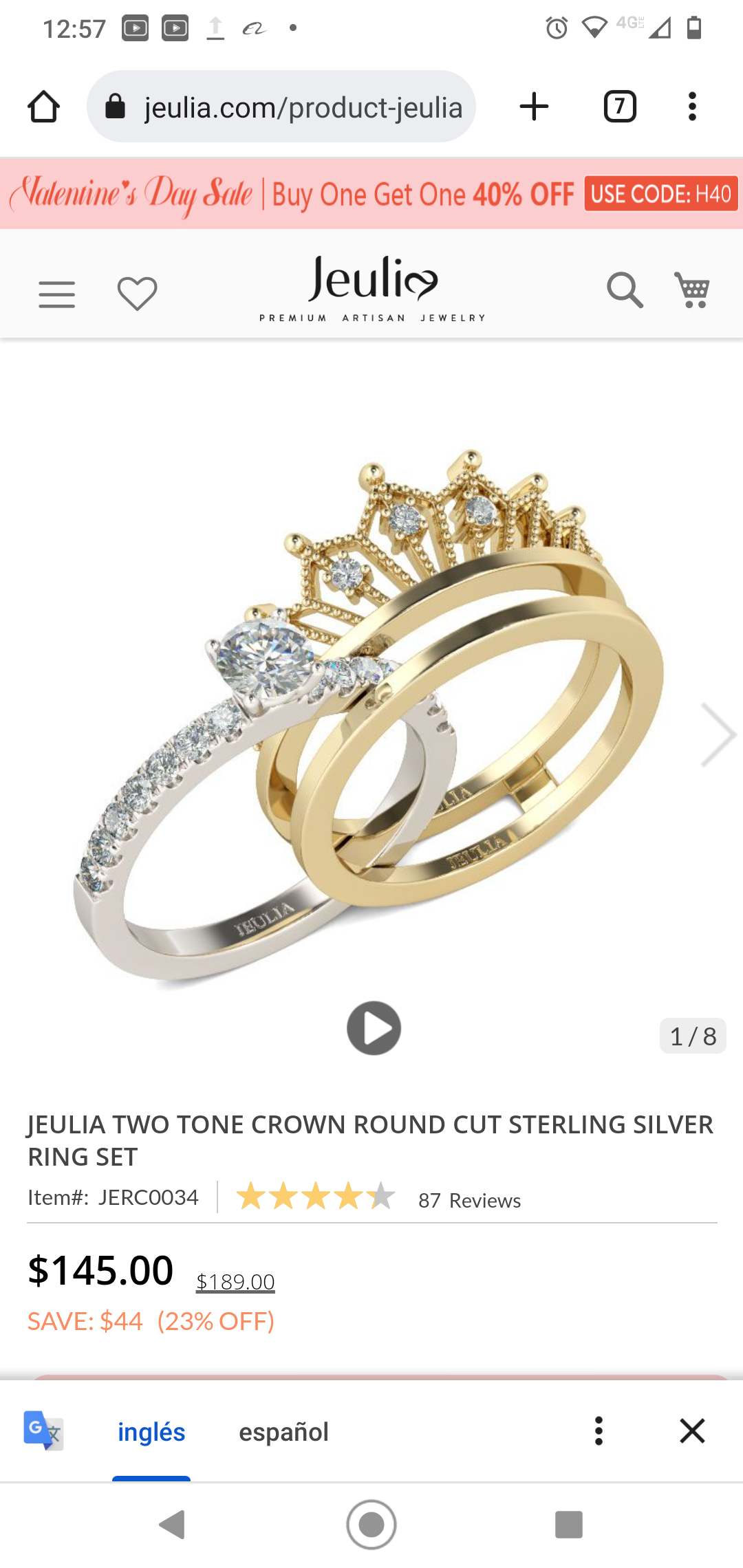Go back using system navigation

click(x=173, y=1525)
